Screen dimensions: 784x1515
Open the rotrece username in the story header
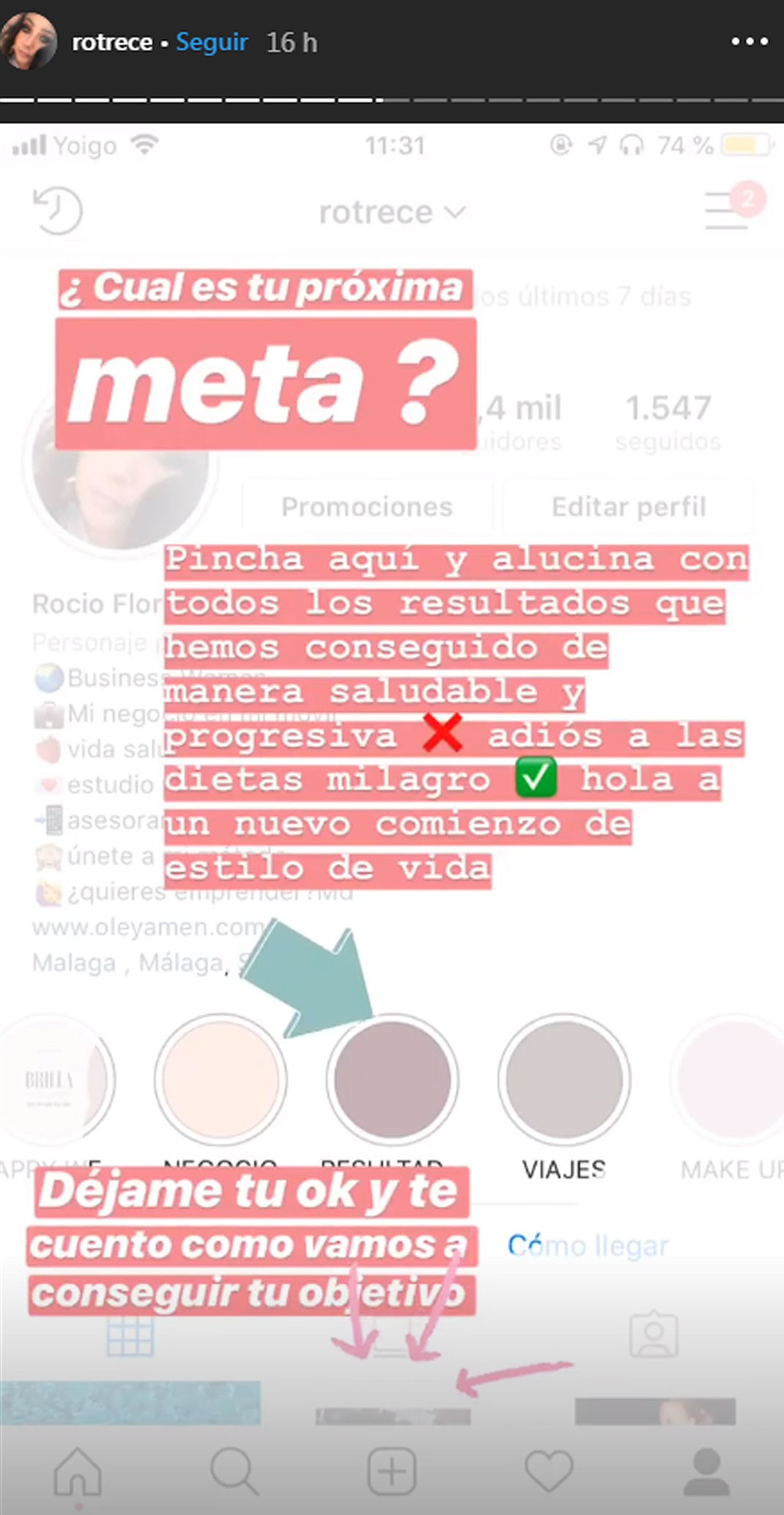click(x=112, y=43)
